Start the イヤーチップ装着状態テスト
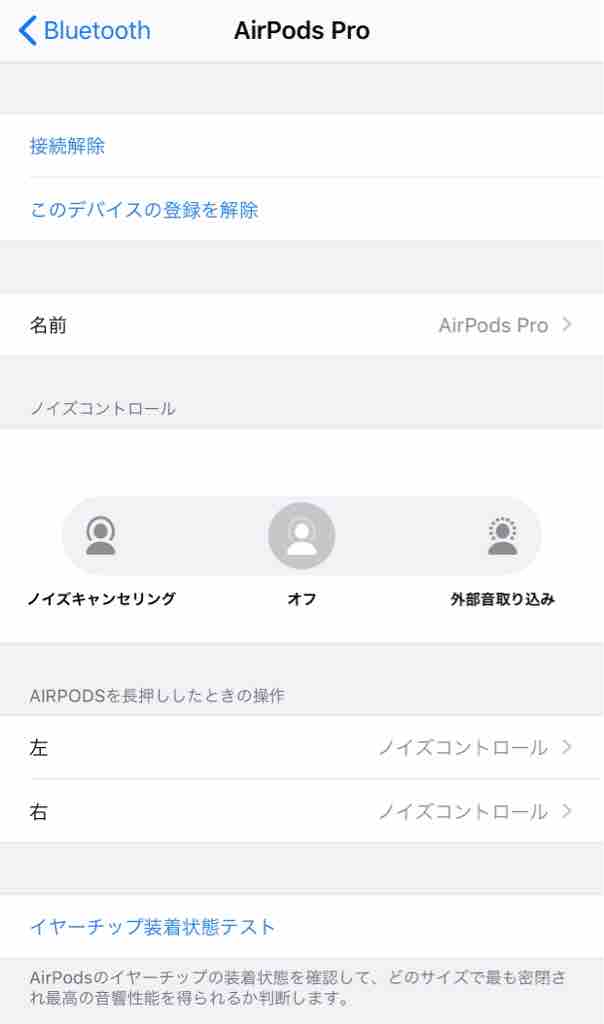The height and width of the screenshot is (1024, 604). point(153,927)
